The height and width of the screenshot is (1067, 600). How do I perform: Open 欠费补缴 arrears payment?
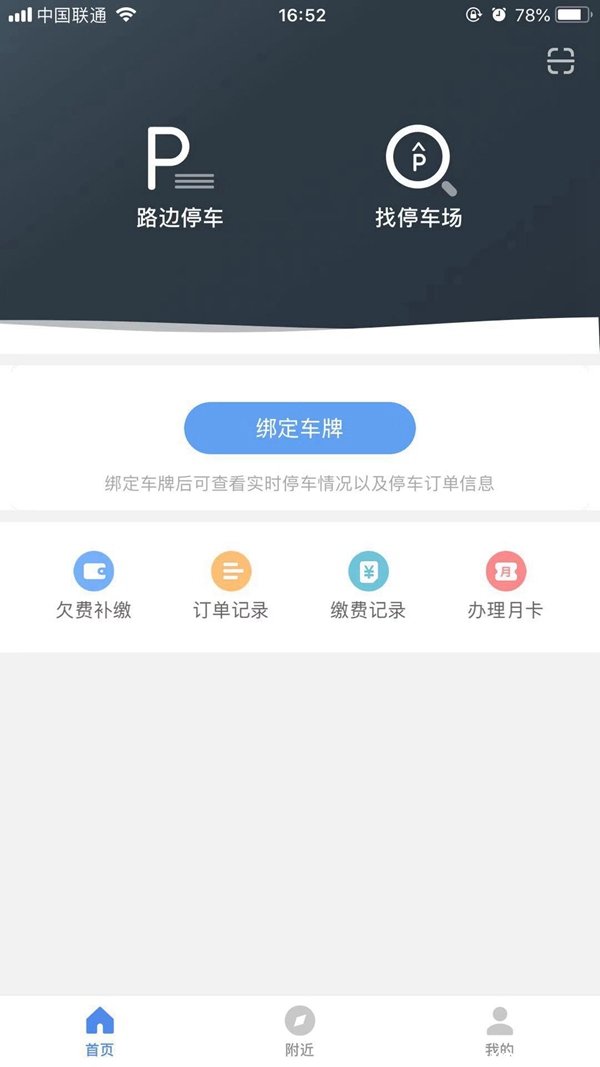[x=94, y=588]
